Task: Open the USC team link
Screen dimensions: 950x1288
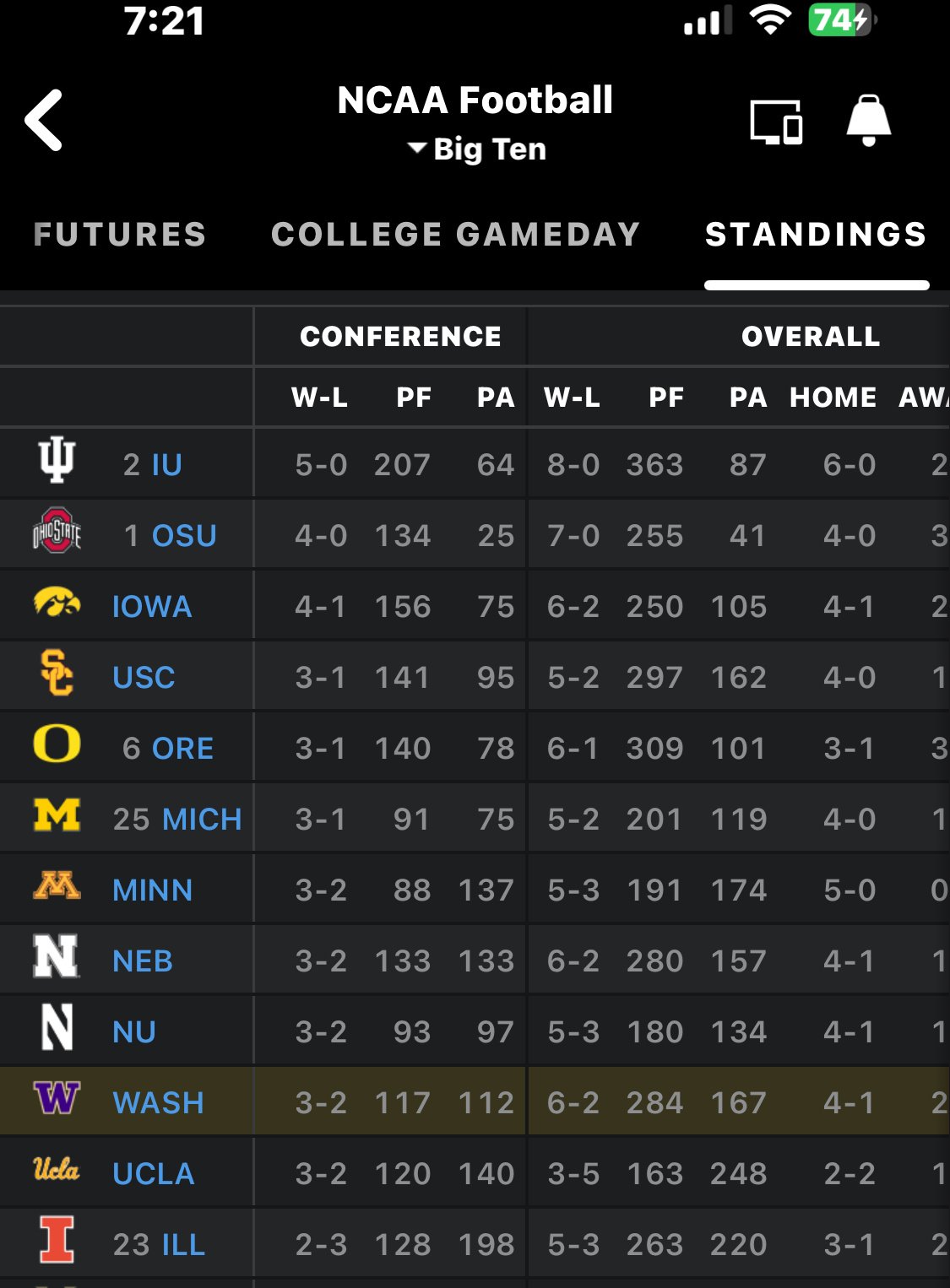Action: coord(144,678)
